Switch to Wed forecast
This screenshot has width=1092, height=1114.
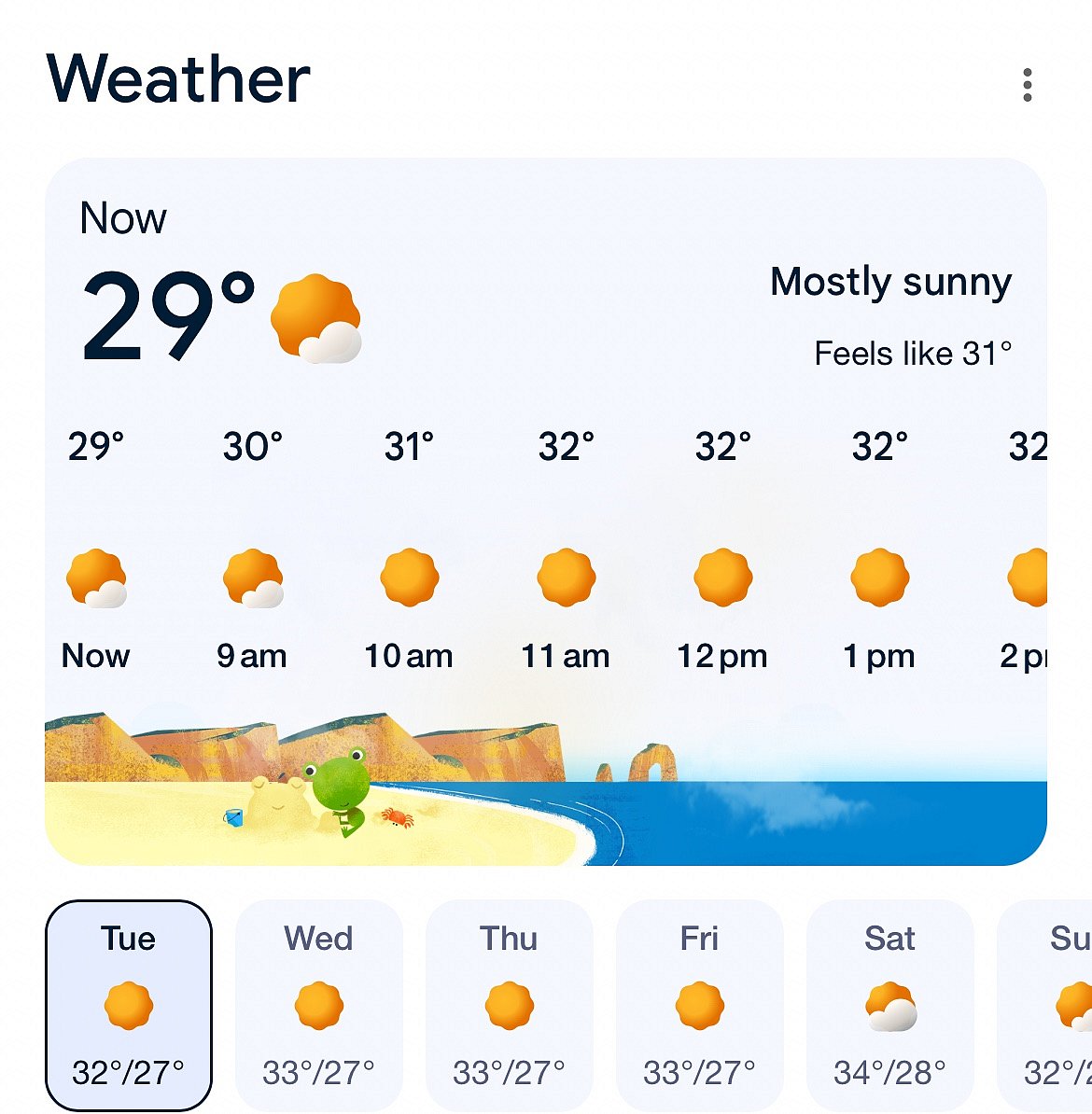coord(318,1005)
